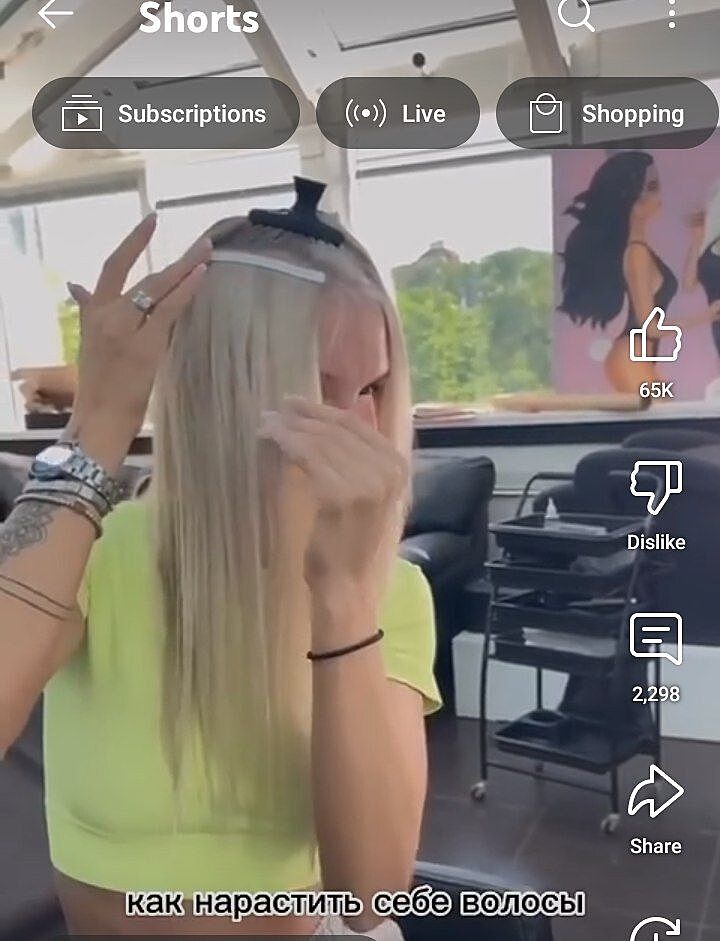This screenshot has height=941, width=720.
Task: Open search in Shorts
Action: click(576, 14)
